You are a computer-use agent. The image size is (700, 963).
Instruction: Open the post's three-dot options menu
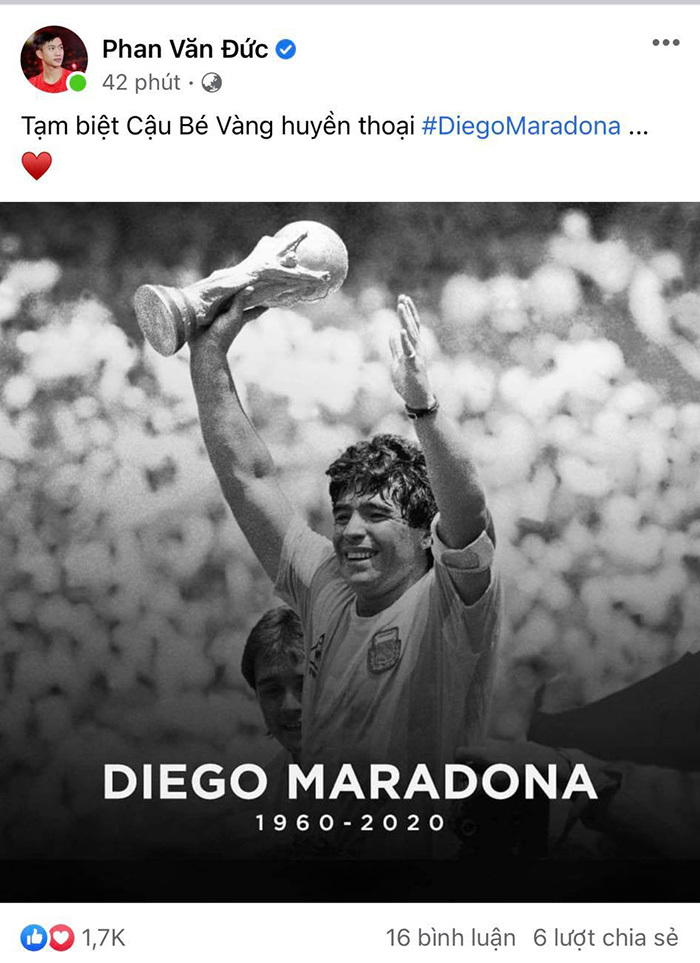[665, 43]
